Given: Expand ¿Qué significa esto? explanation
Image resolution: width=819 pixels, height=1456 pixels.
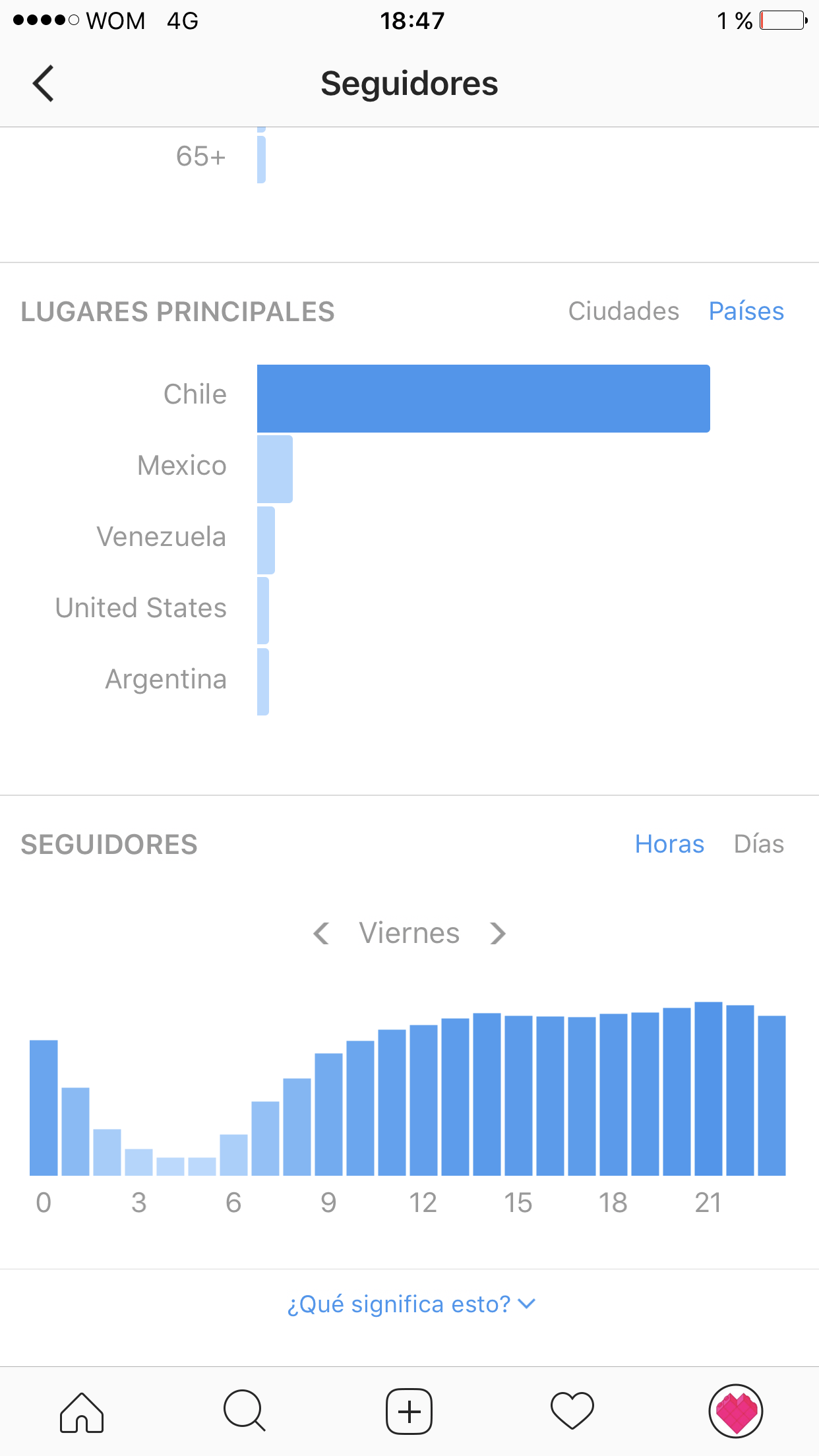Looking at the screenshot, I should click(410, 1304).
